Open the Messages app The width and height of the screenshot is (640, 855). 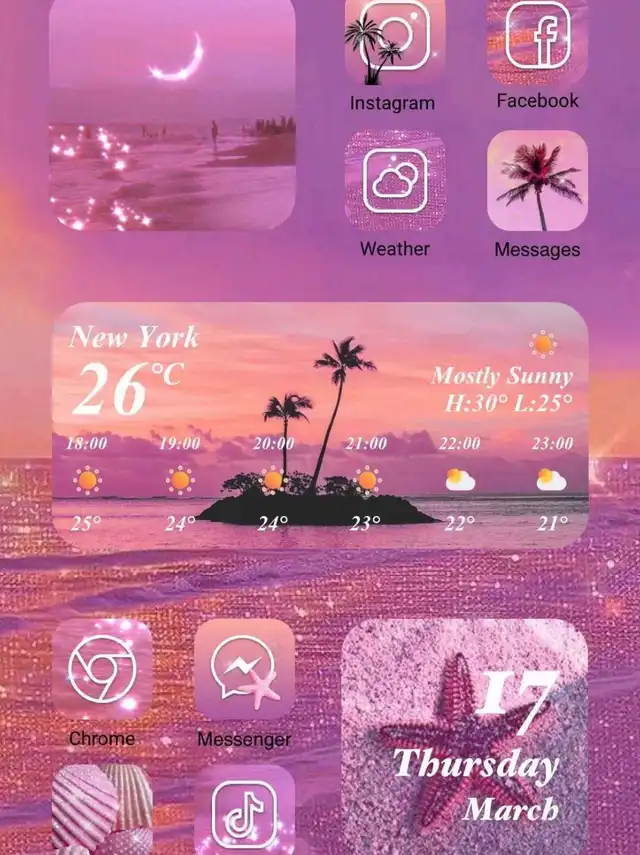pos(537,181)
